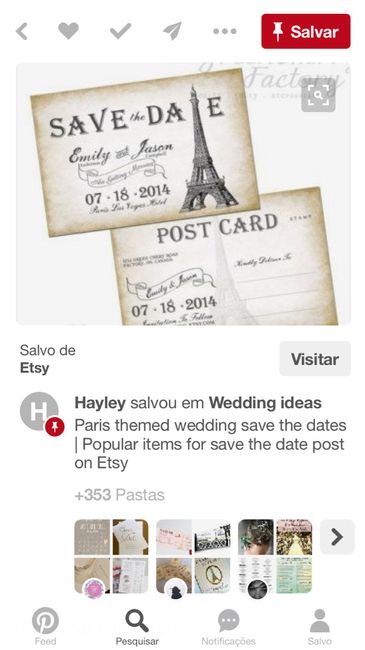This screenshot has height=650, width=365.
Task: Share pin via paper plane icon
Action: tap(173, 31)
